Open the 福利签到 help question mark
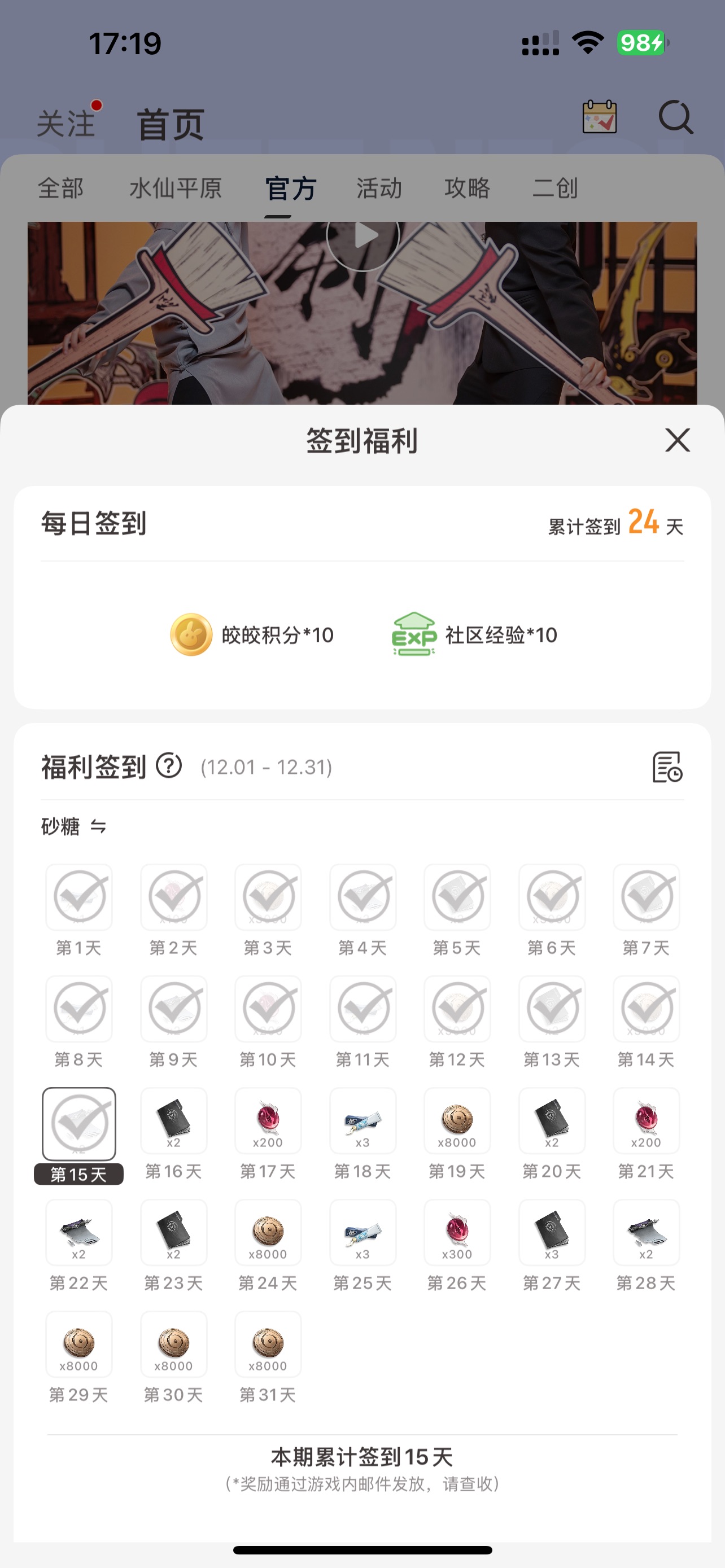This screenshot has height=1568, width=725. [169, 766]
